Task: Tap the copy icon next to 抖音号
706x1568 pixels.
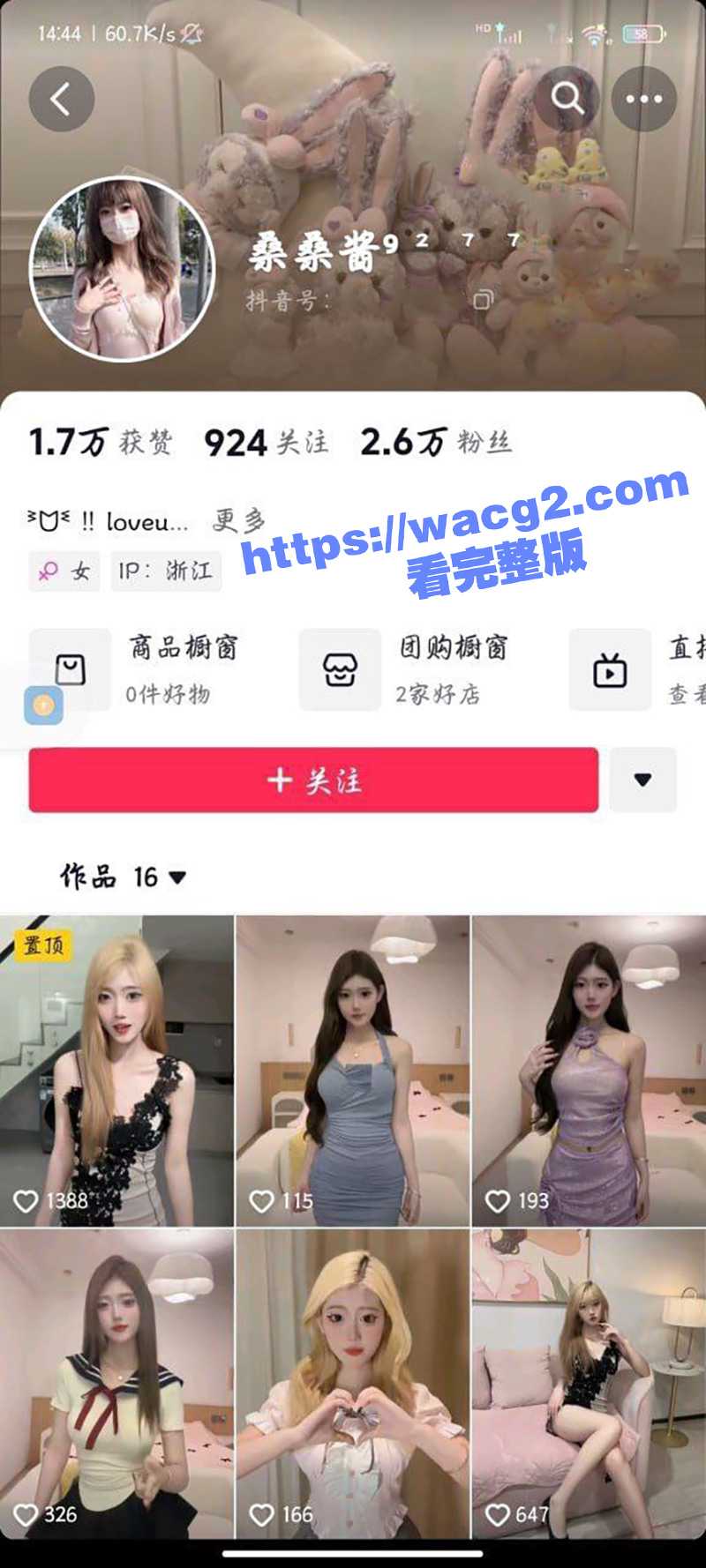Action: pos(482,301)
